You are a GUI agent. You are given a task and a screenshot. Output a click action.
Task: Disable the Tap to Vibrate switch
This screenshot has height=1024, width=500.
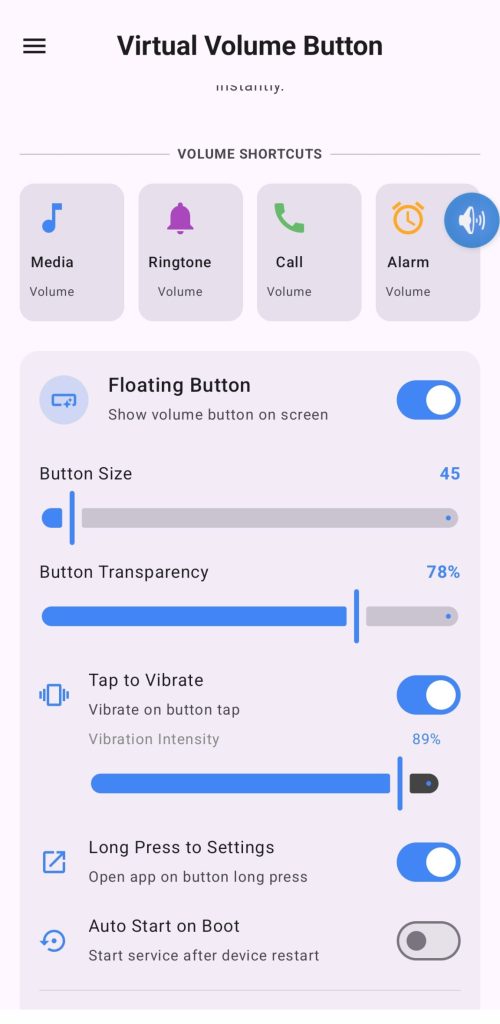point(428,695)
